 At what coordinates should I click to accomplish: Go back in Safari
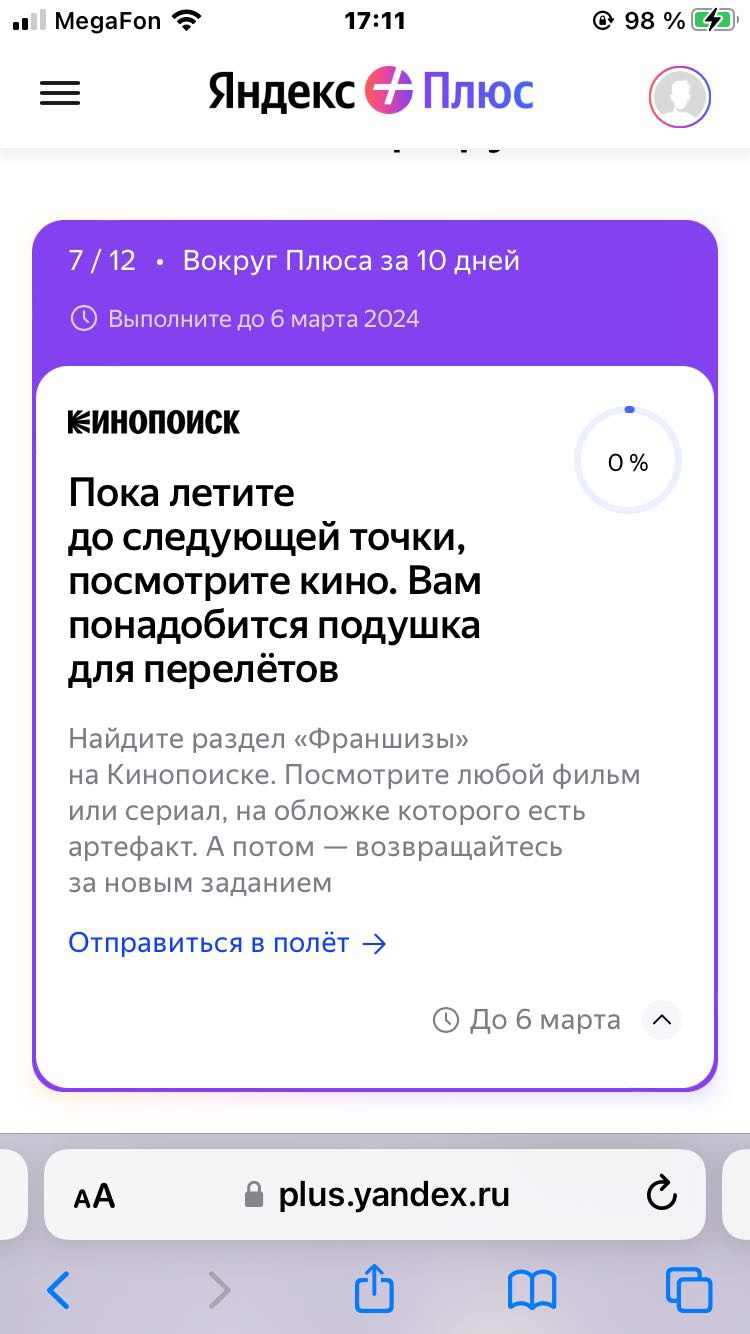tap(60, 1290)
